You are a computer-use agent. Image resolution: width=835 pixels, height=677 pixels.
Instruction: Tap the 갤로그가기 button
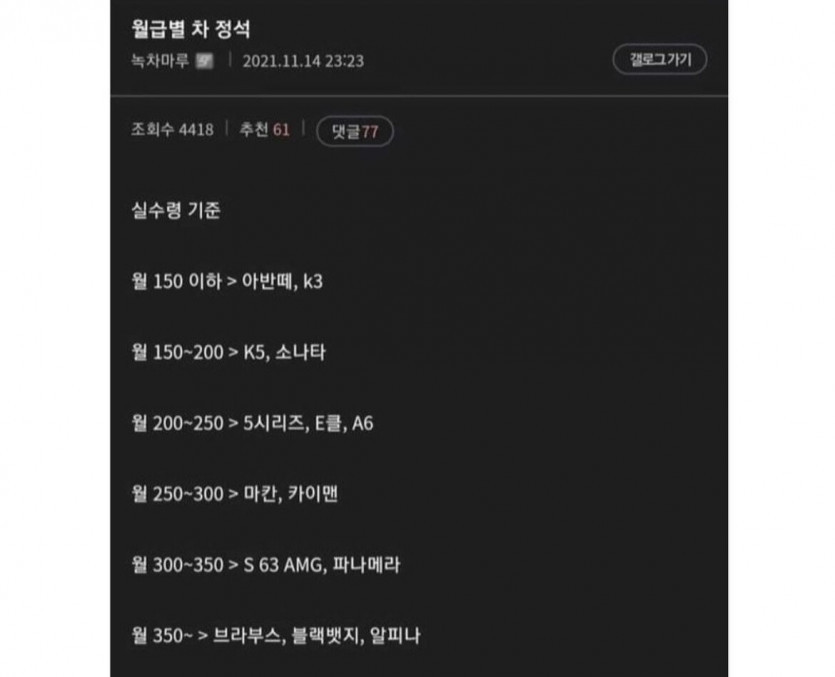(x=659, y=59)
